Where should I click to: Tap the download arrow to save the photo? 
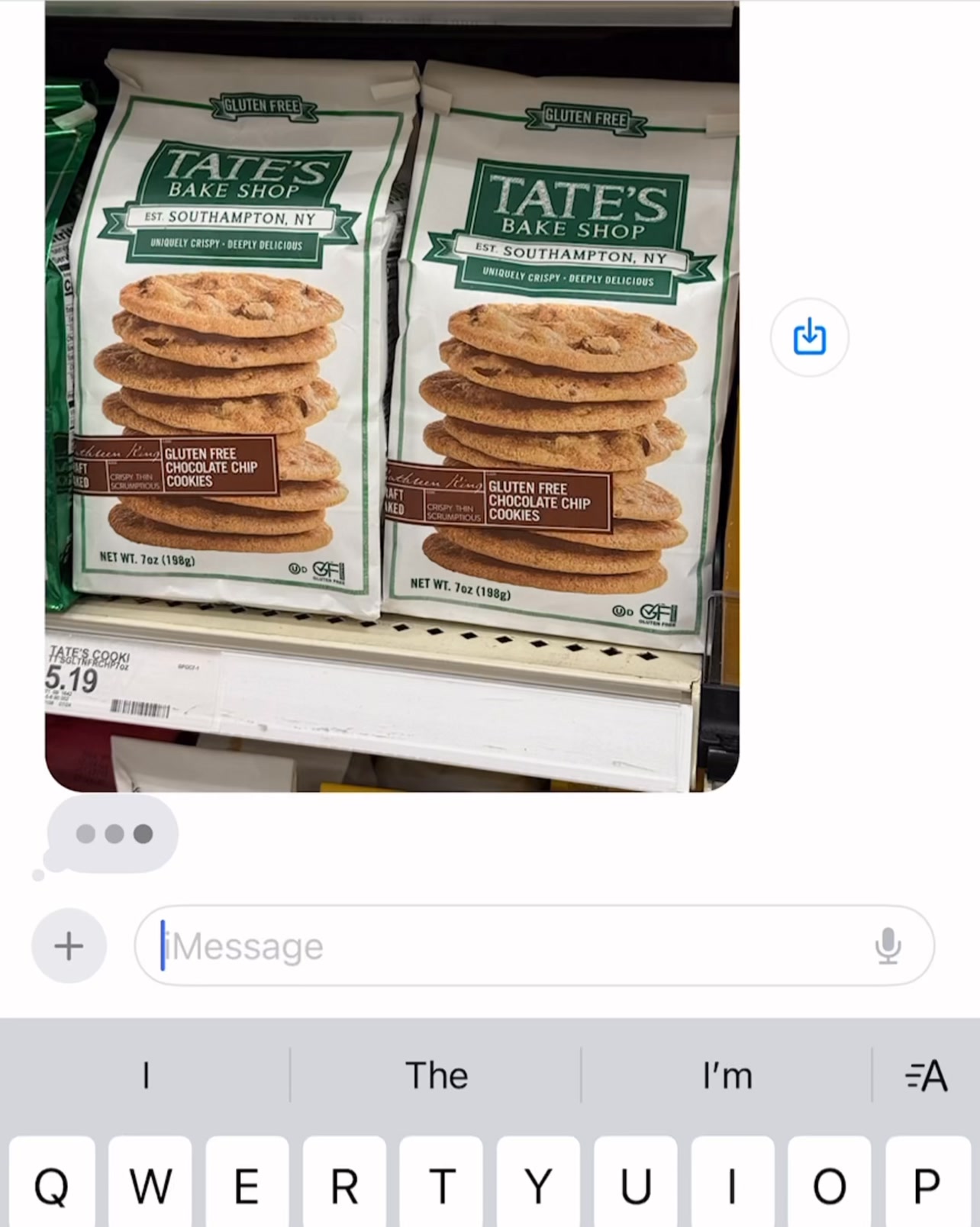(x=809, y=338)
